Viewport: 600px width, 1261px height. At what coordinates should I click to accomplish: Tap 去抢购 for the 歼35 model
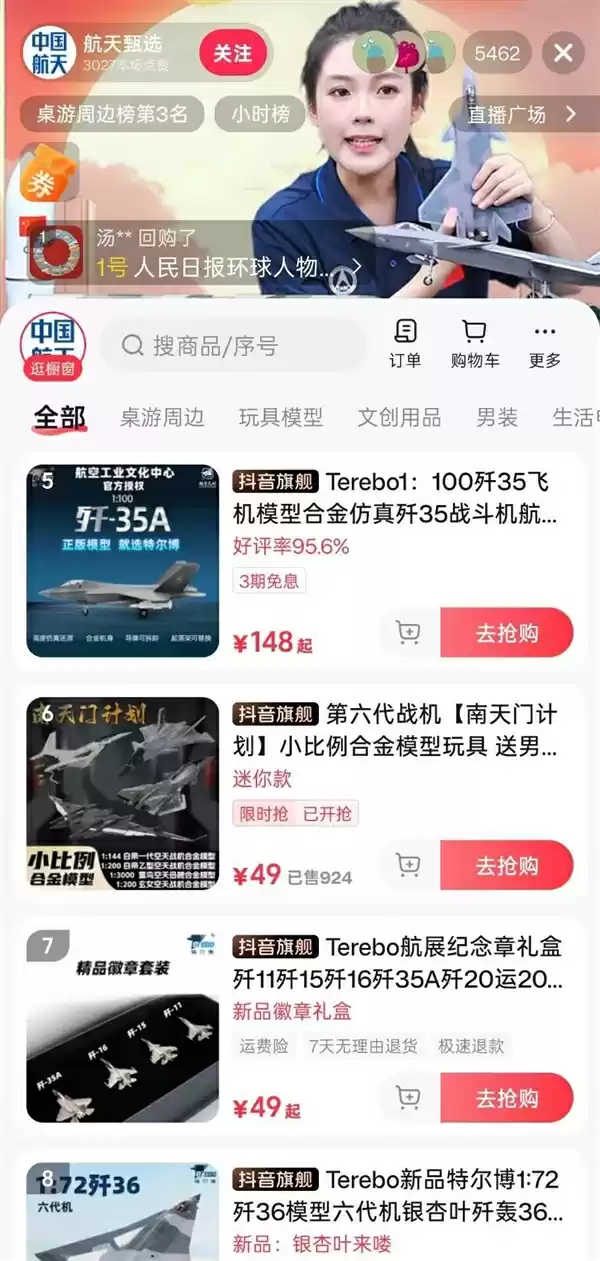coord(507,632)
